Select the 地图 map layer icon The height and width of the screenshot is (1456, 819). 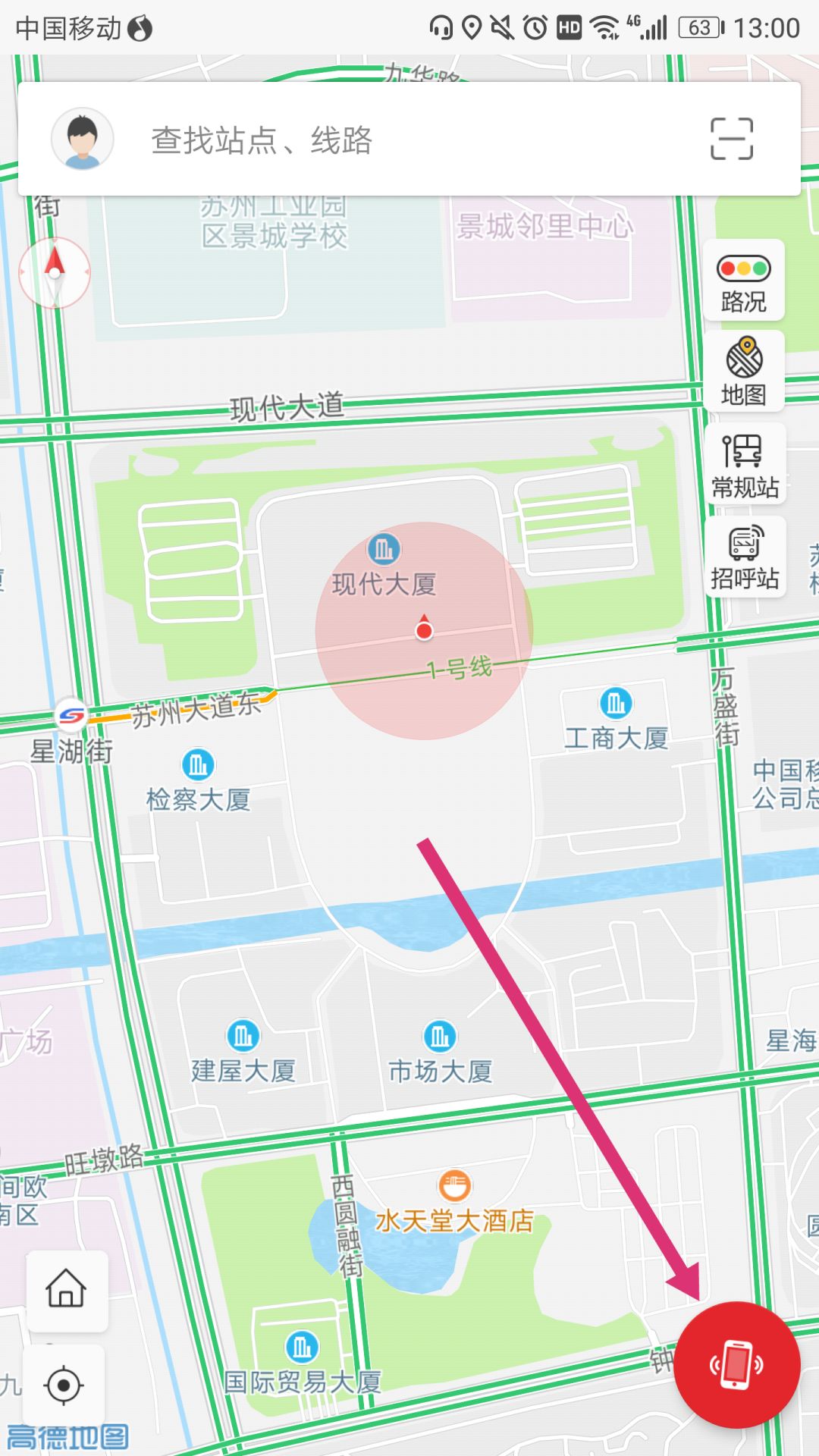(744, 370)
